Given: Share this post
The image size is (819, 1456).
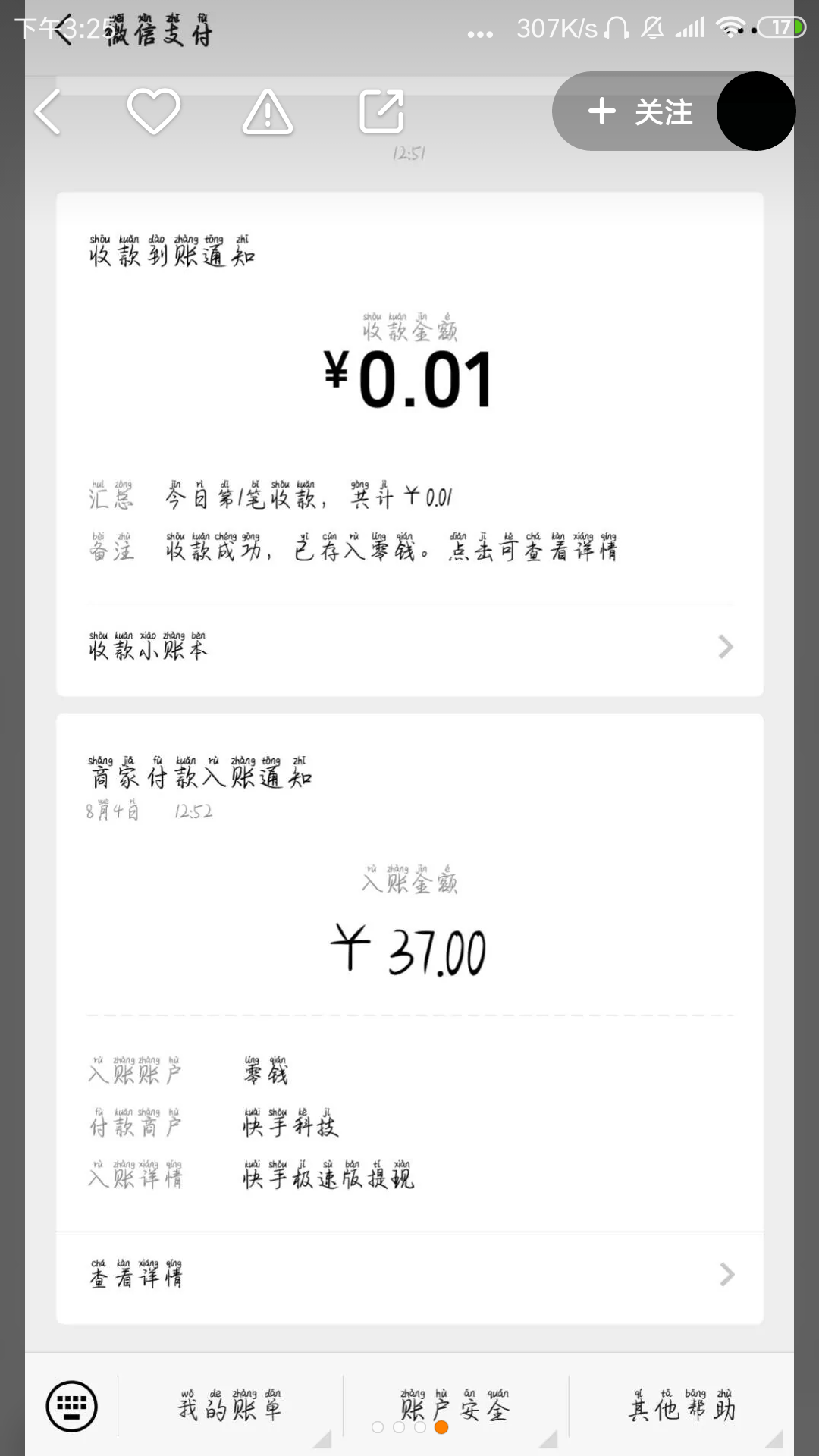Looking at the screenshot, I should pos(381,111).
